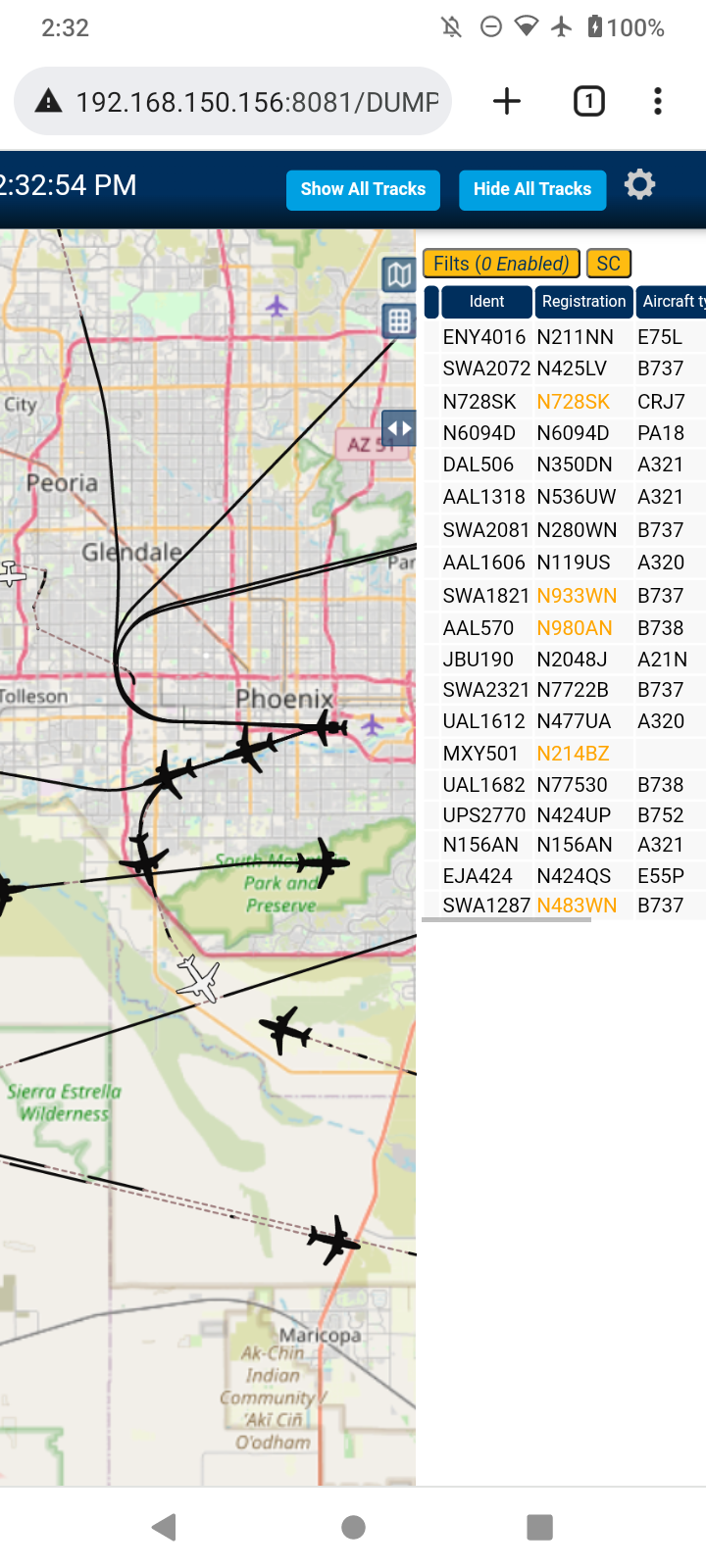Select the UPS2770 flight row
The image size is (706, 1568).
pyautogui.click(x=565, y=815)
